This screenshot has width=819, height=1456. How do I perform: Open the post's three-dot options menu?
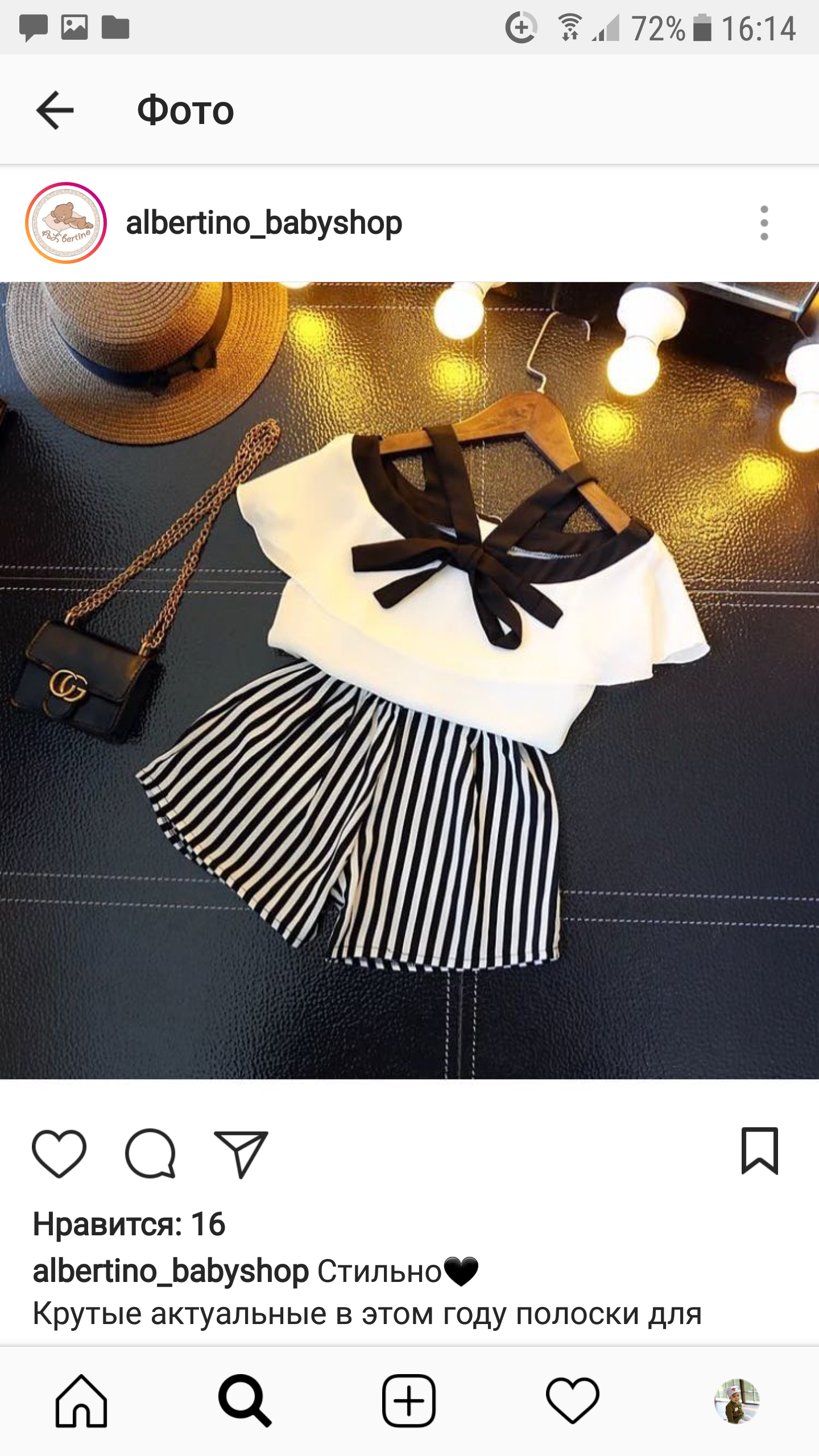[x=764, y=223]
